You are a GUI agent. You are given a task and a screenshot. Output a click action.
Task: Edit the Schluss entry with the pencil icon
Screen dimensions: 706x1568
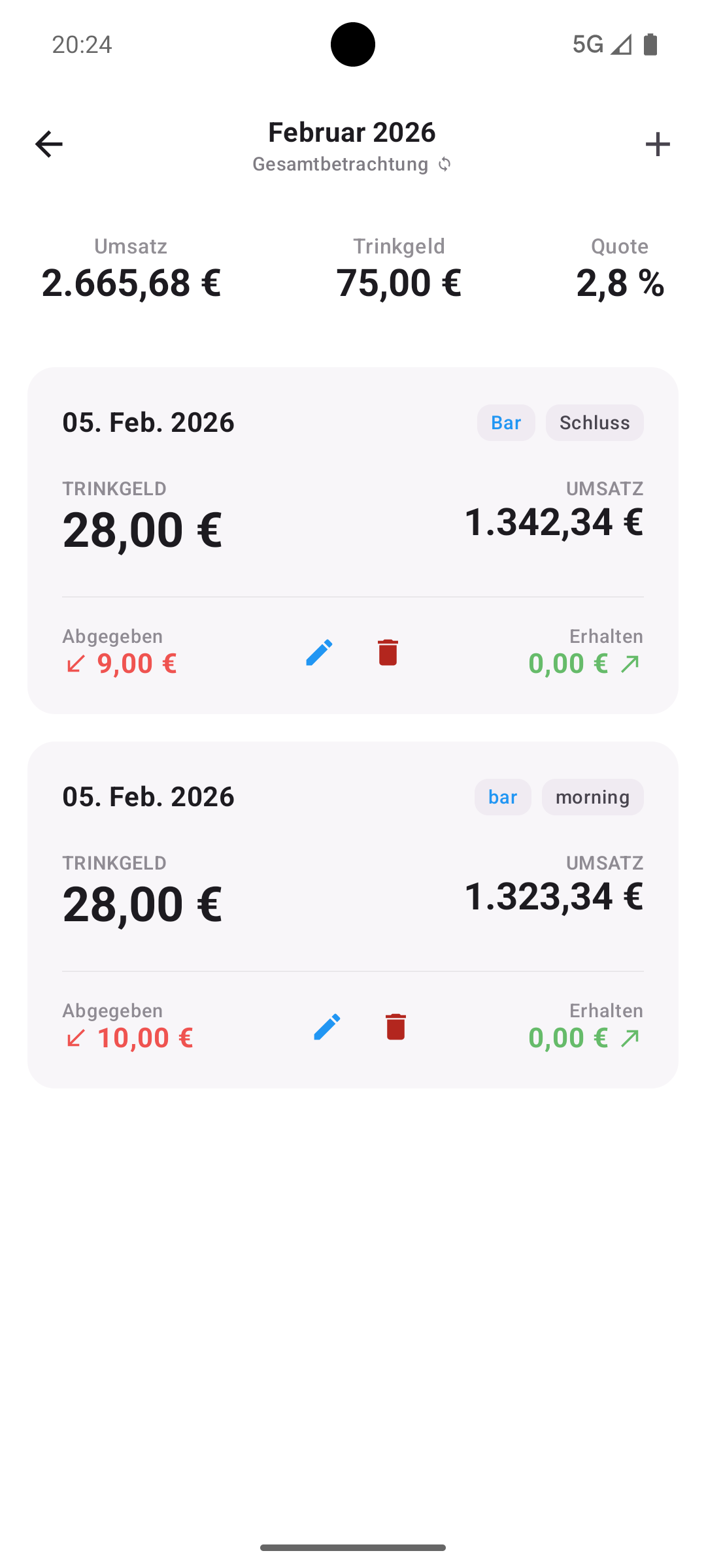click(319, 653)
